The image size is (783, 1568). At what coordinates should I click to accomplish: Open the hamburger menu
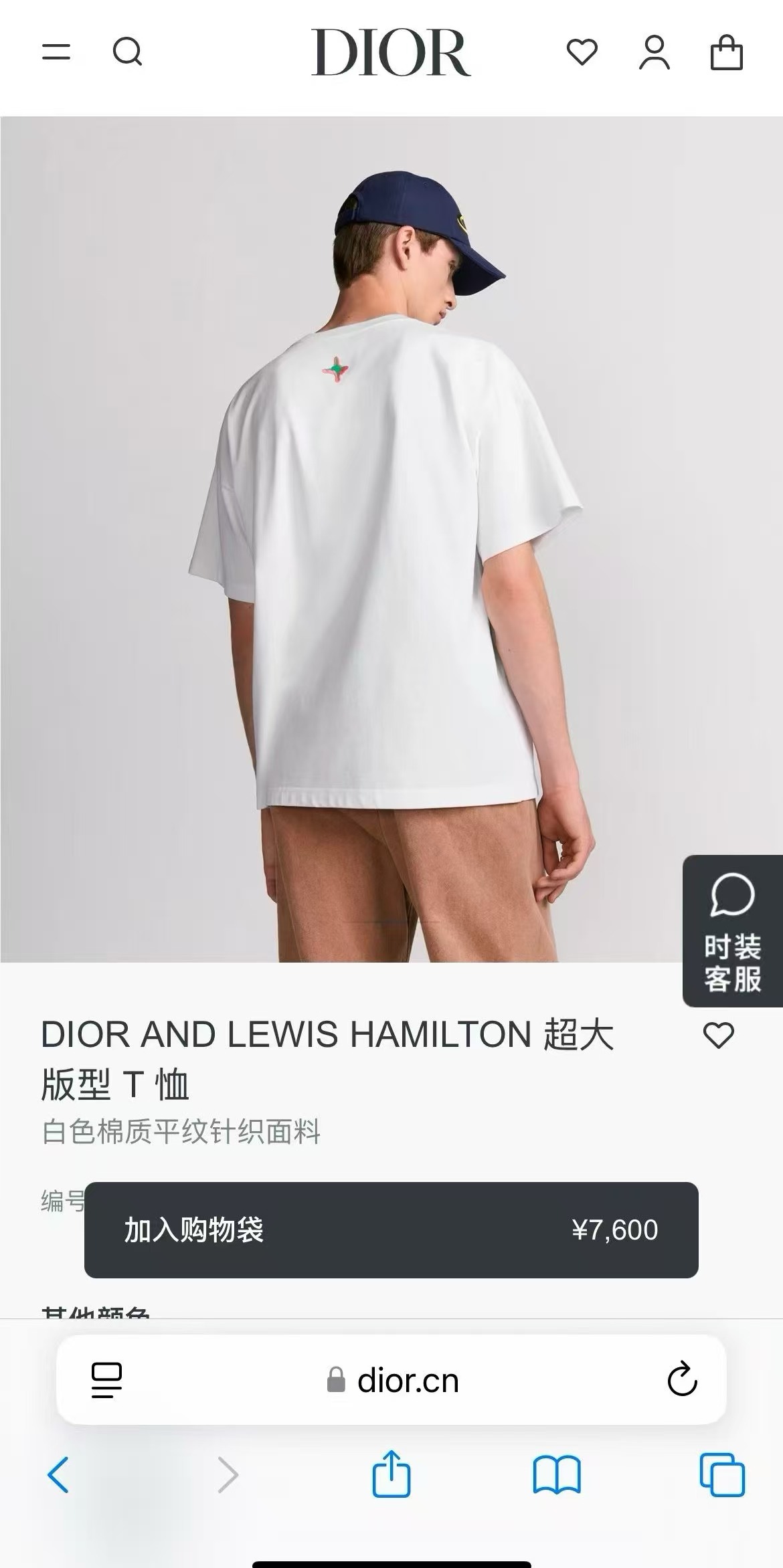(x=56, y=52)
